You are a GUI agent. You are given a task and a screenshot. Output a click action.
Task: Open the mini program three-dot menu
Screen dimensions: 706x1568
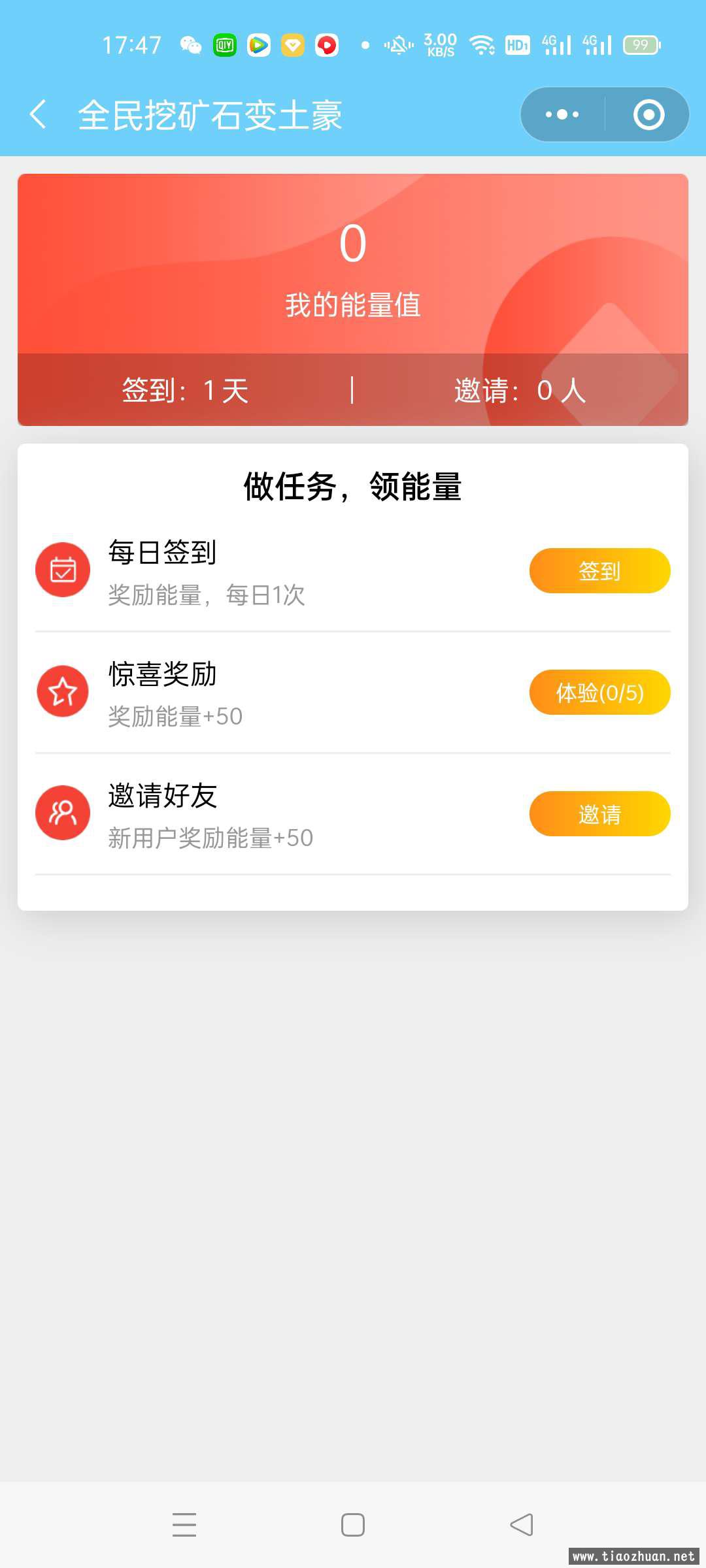[562, 114]
